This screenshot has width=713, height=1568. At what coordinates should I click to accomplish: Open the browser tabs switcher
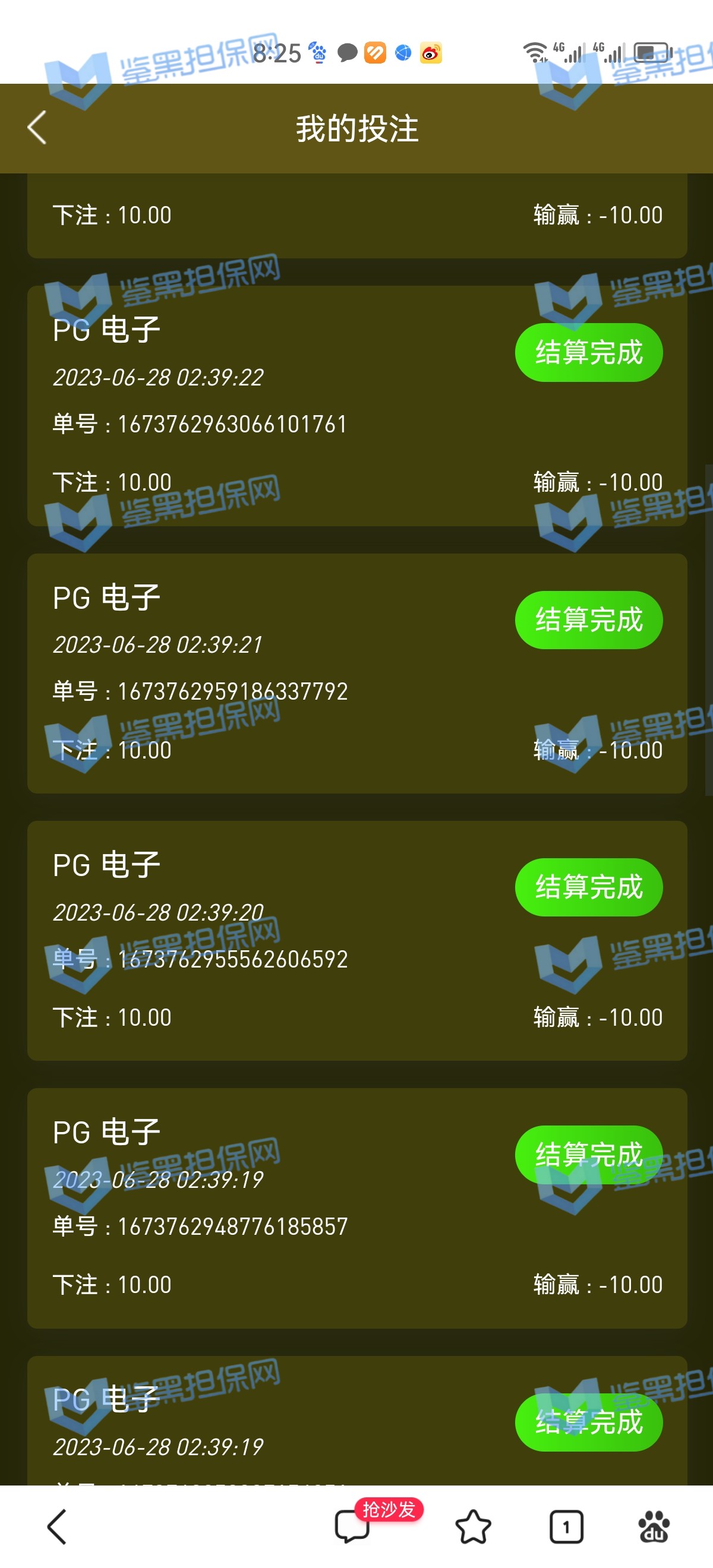coord(566,1526)
